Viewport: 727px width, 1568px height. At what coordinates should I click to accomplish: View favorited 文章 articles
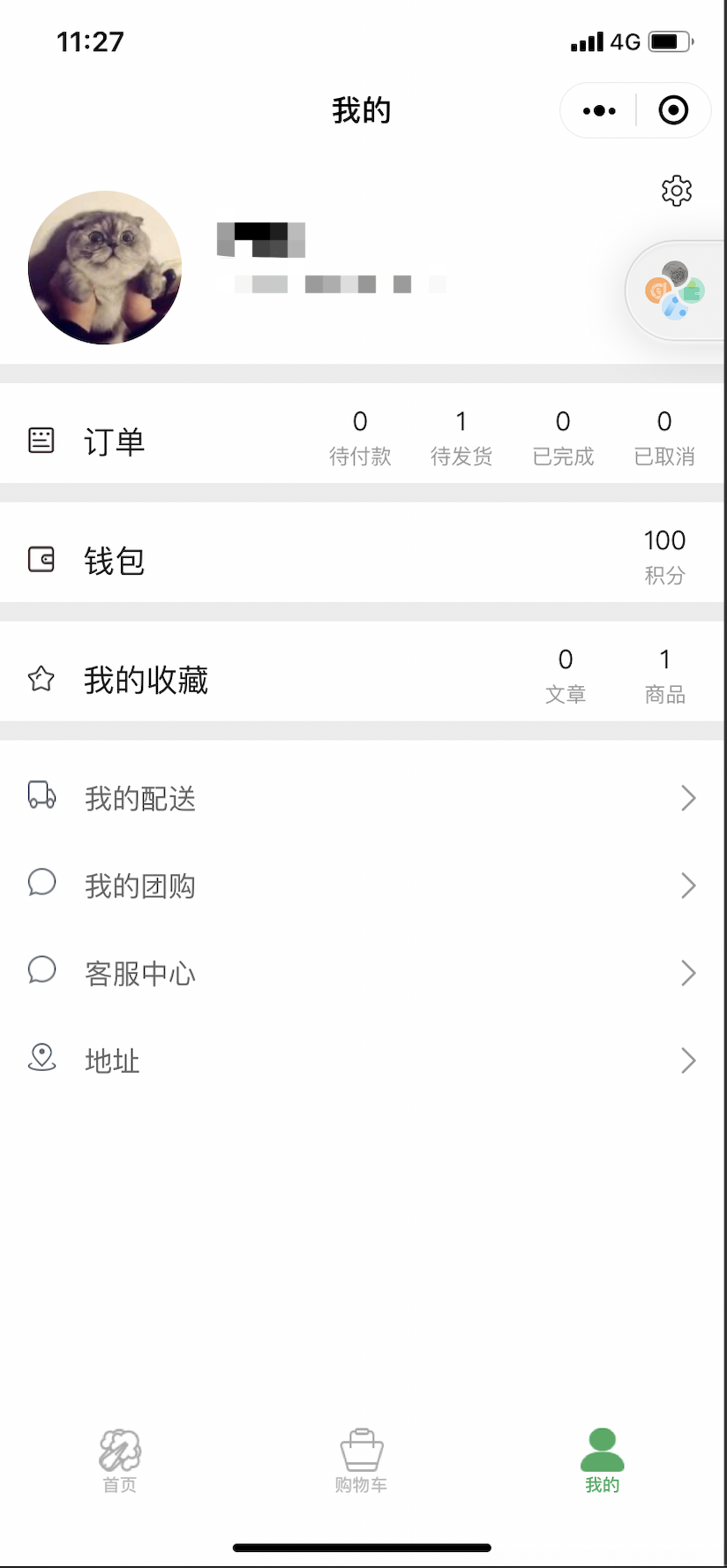(x=566, y=676)
